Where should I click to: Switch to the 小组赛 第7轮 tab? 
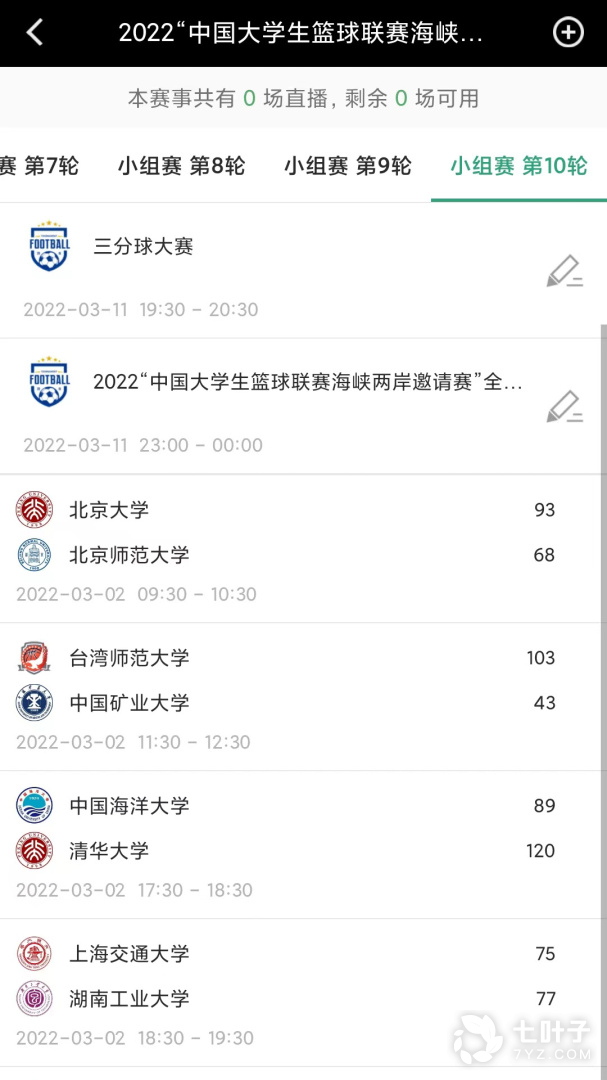tap(40, 166)
